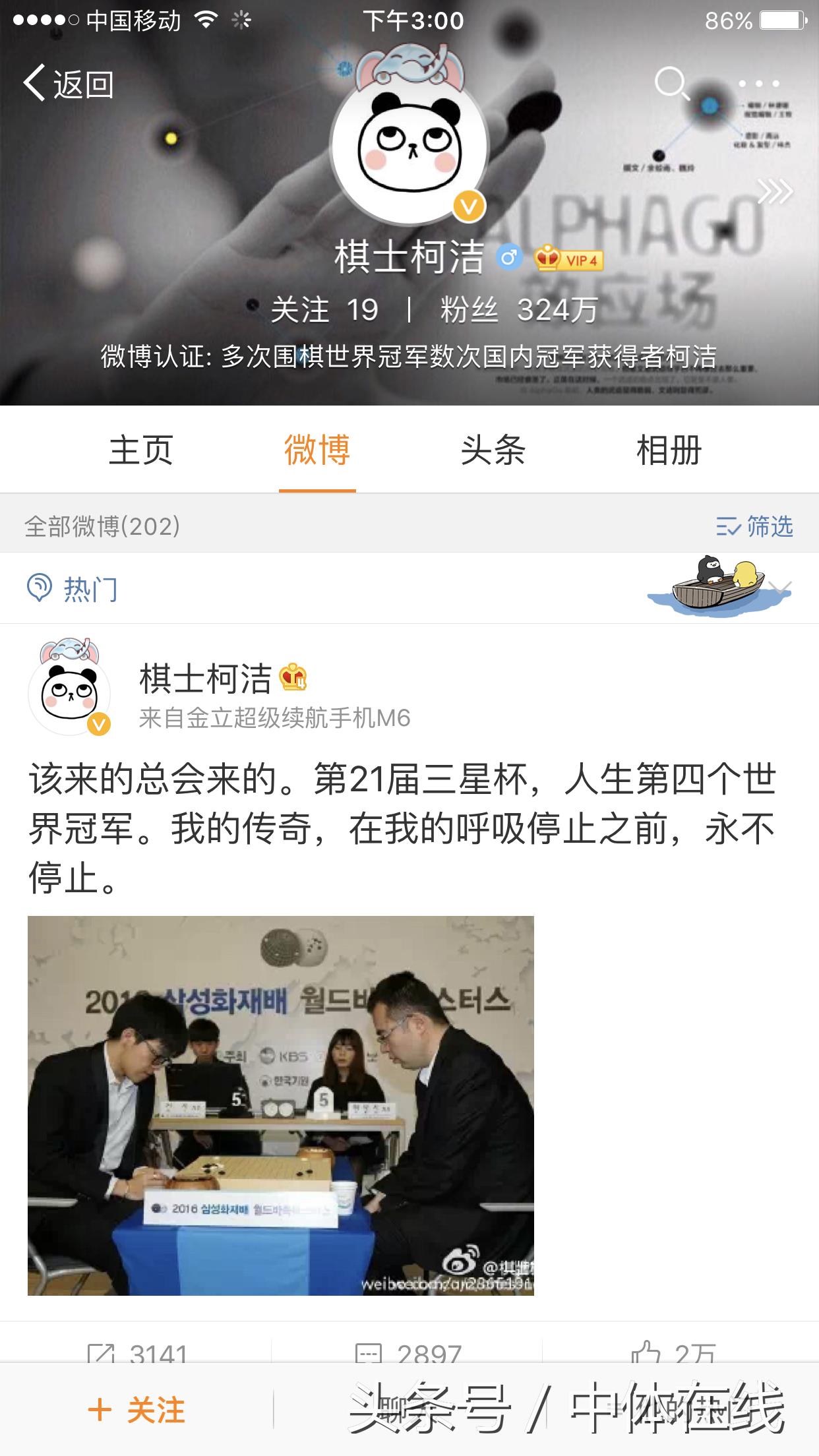Expand the post's dropdown chevron
The width and height of the screenshot is (819, 1456).
(781, 588)
